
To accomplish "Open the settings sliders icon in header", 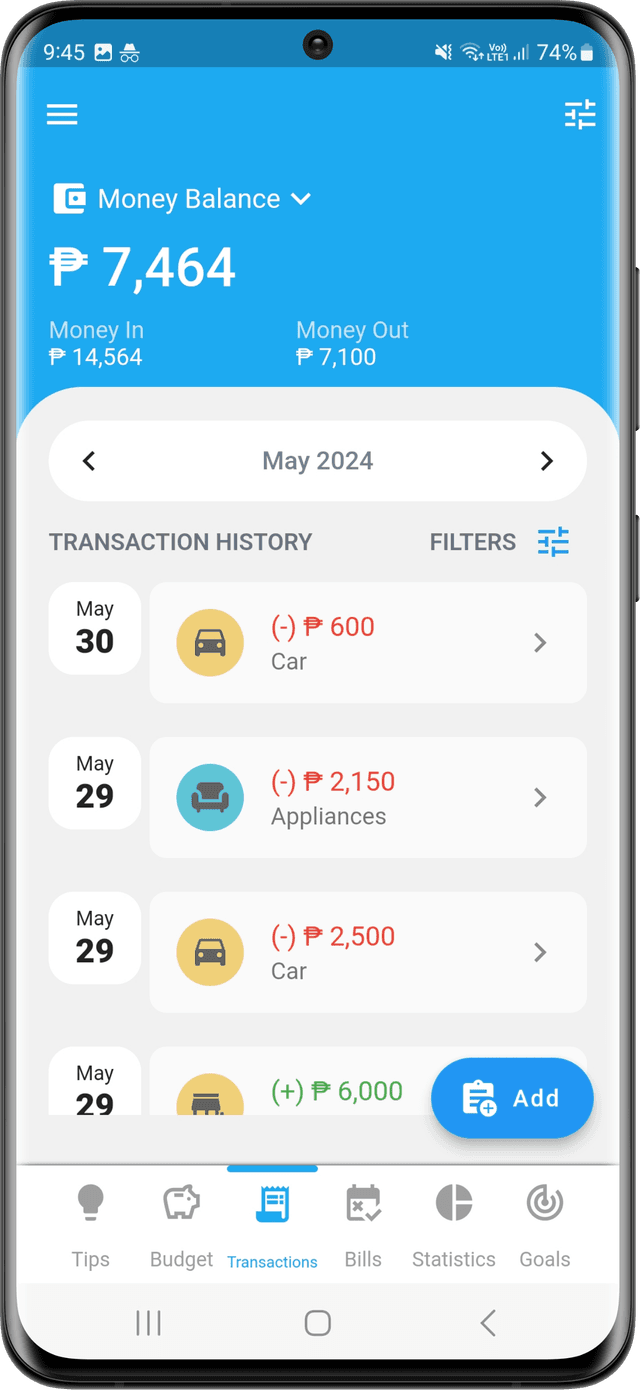I will point(580,115).
